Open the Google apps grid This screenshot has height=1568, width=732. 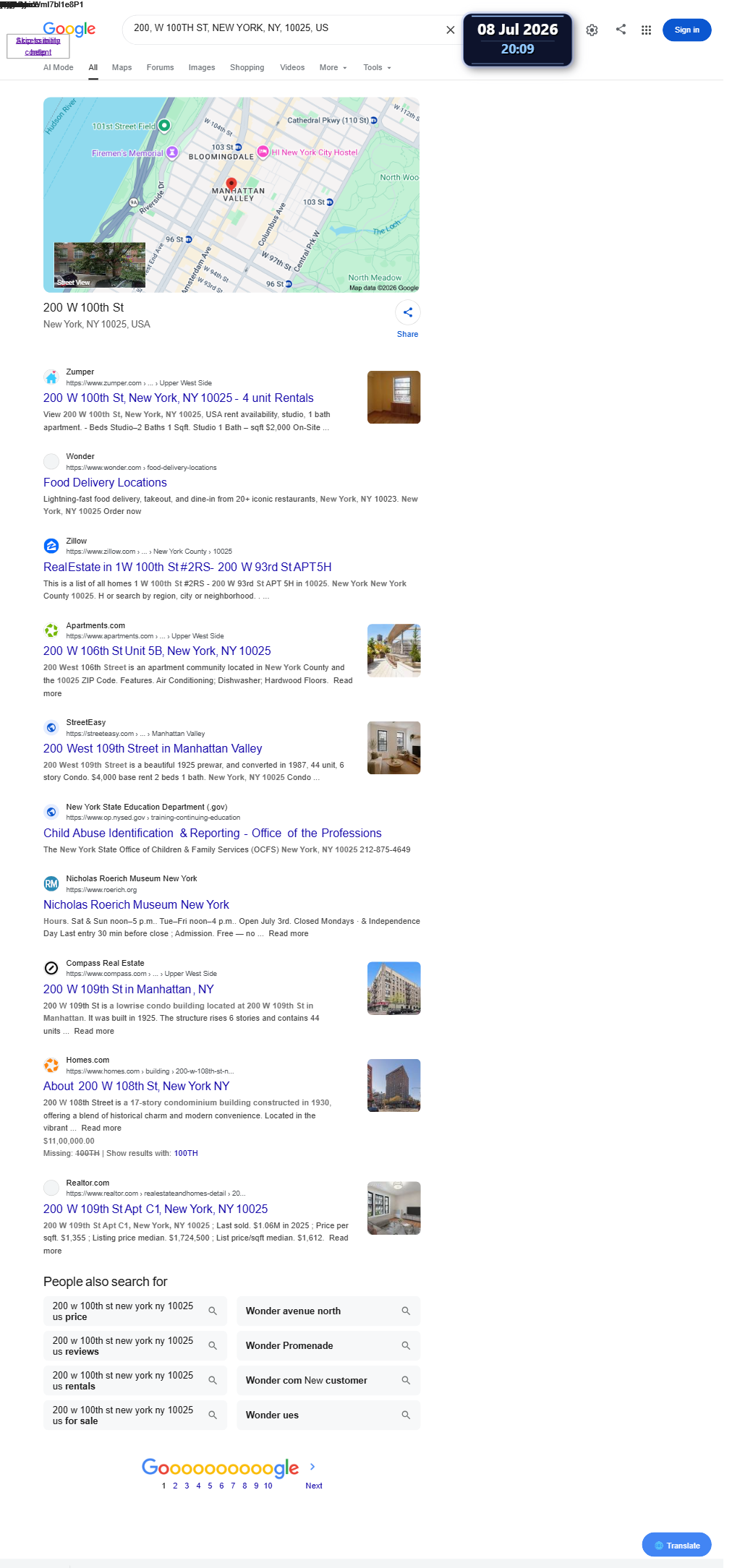pyautogui.click(x=646, y=30)
